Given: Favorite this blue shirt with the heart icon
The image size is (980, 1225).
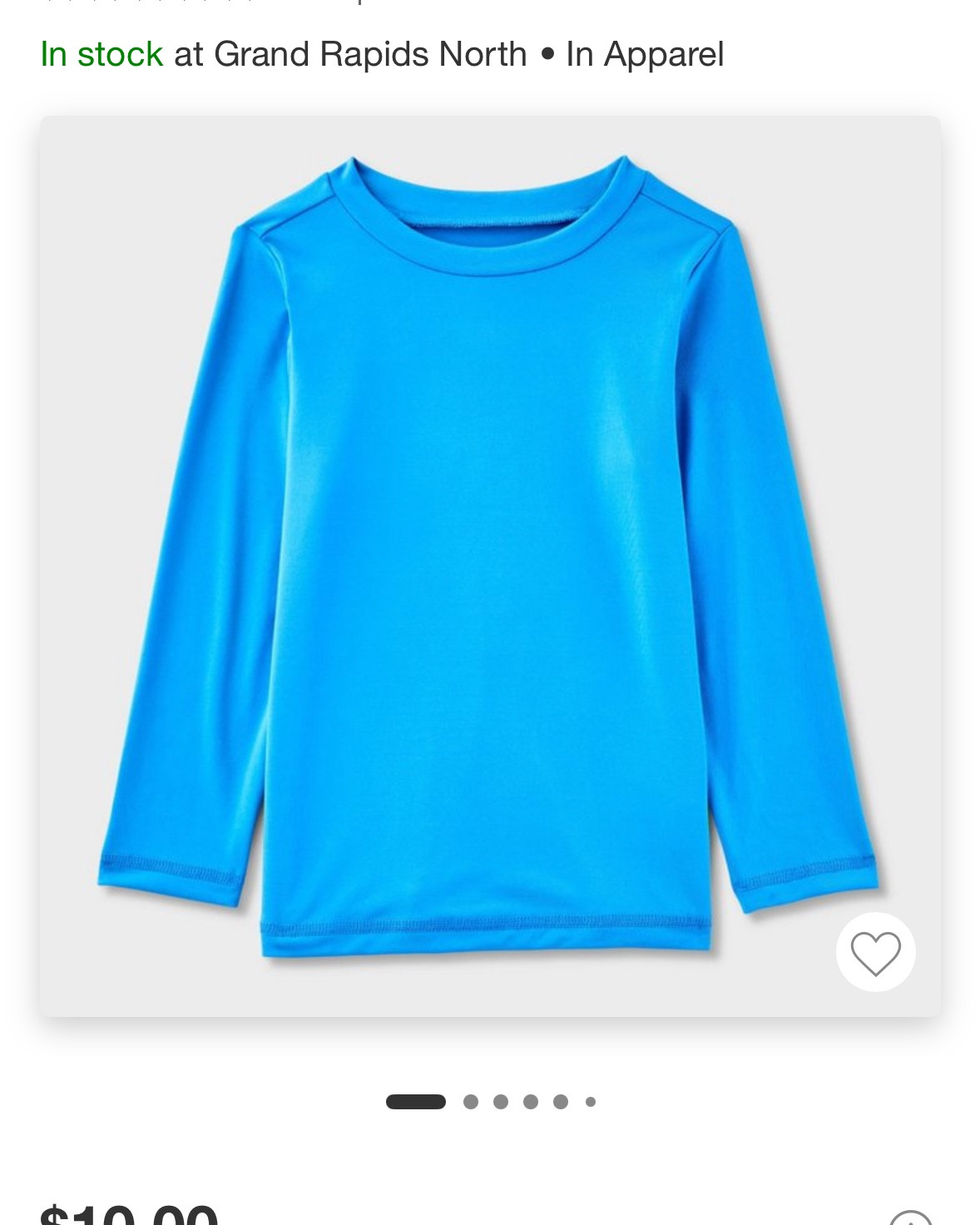Looking at the screenshot, I should click(875, 952).
